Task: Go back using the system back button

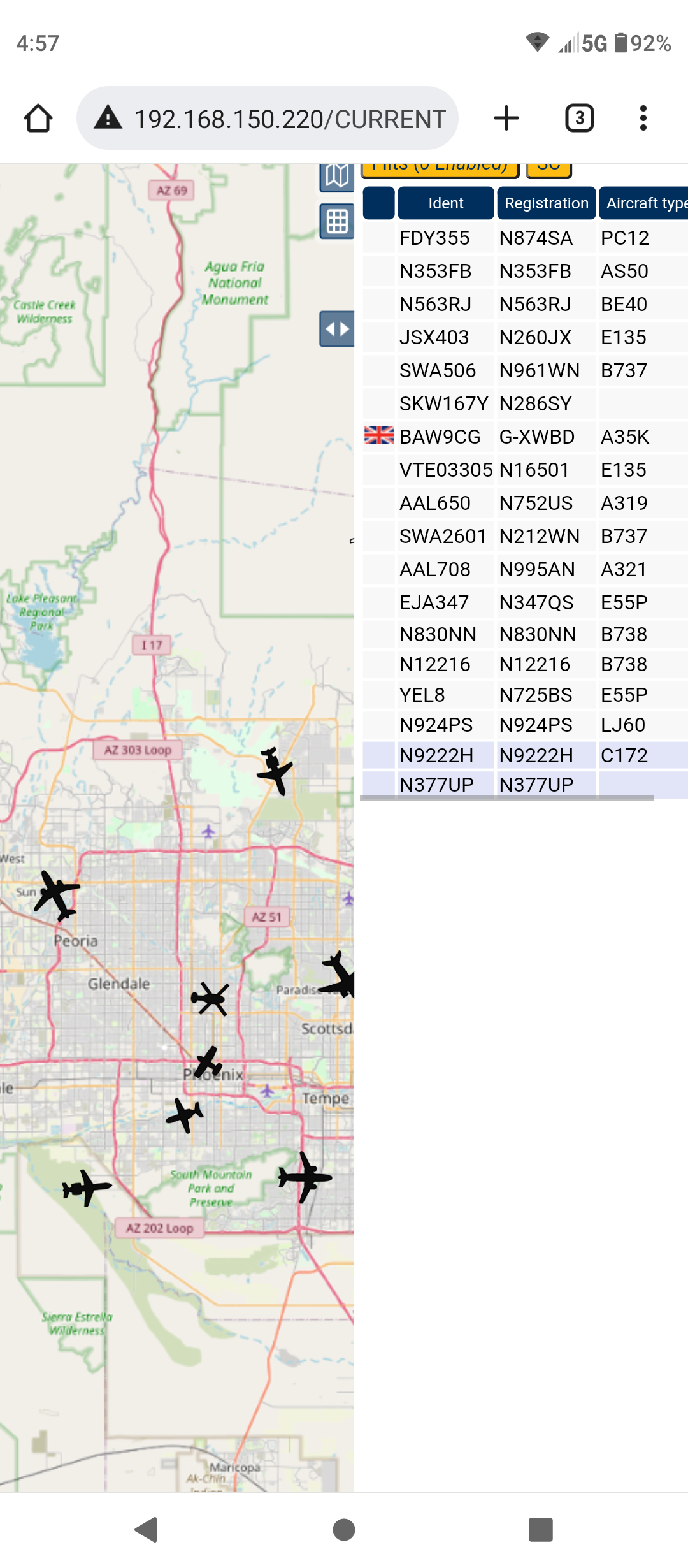Action: pyautogui.click(x=147, y=1529)
